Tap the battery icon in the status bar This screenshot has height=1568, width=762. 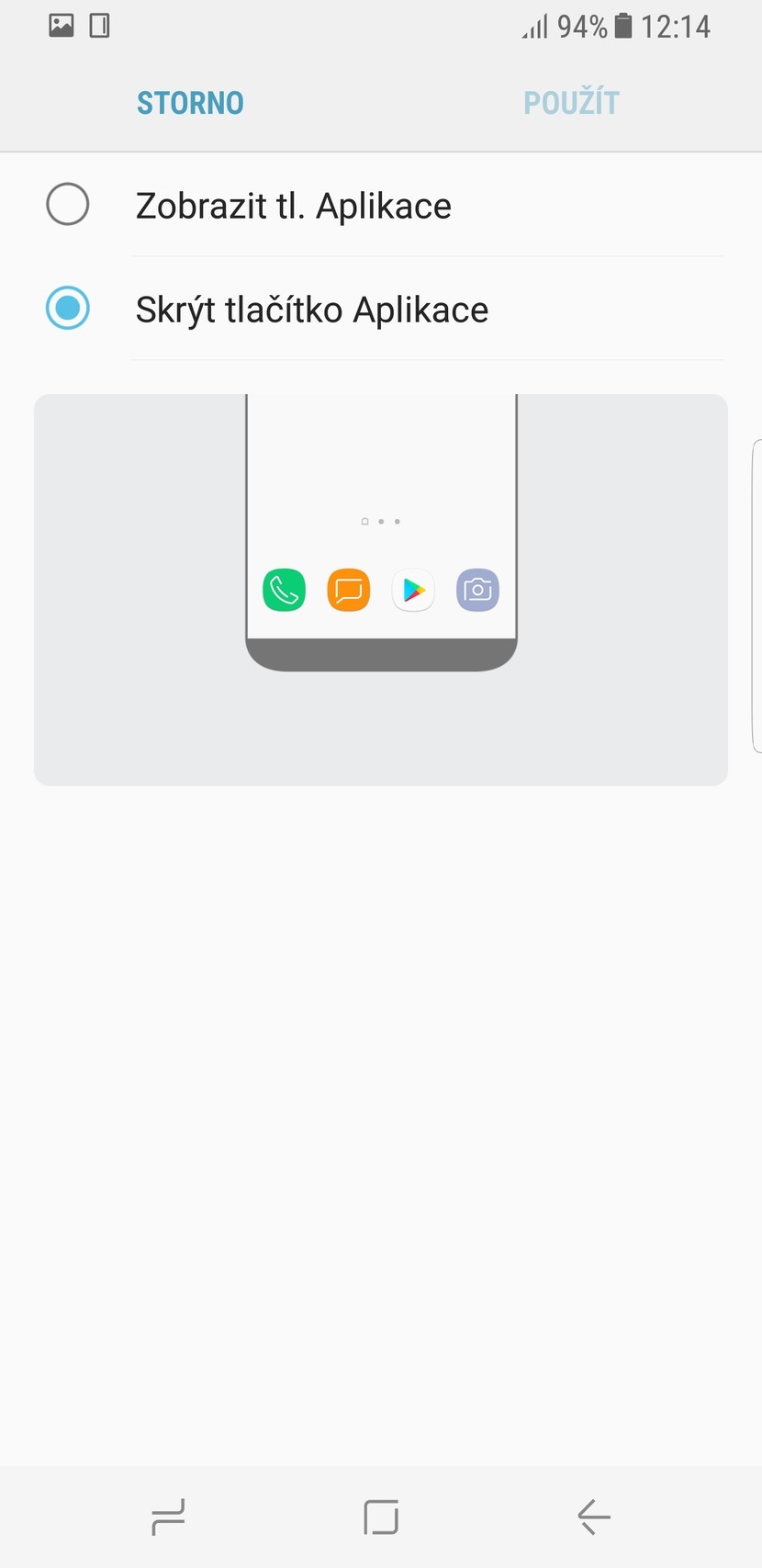click(623, 25)
